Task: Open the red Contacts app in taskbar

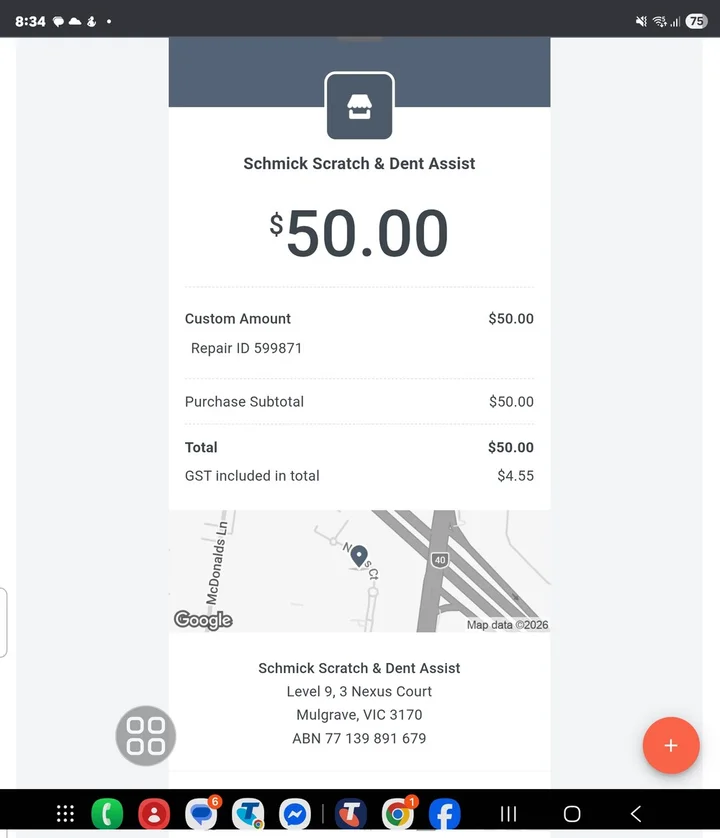Action: tap(154, 814)
